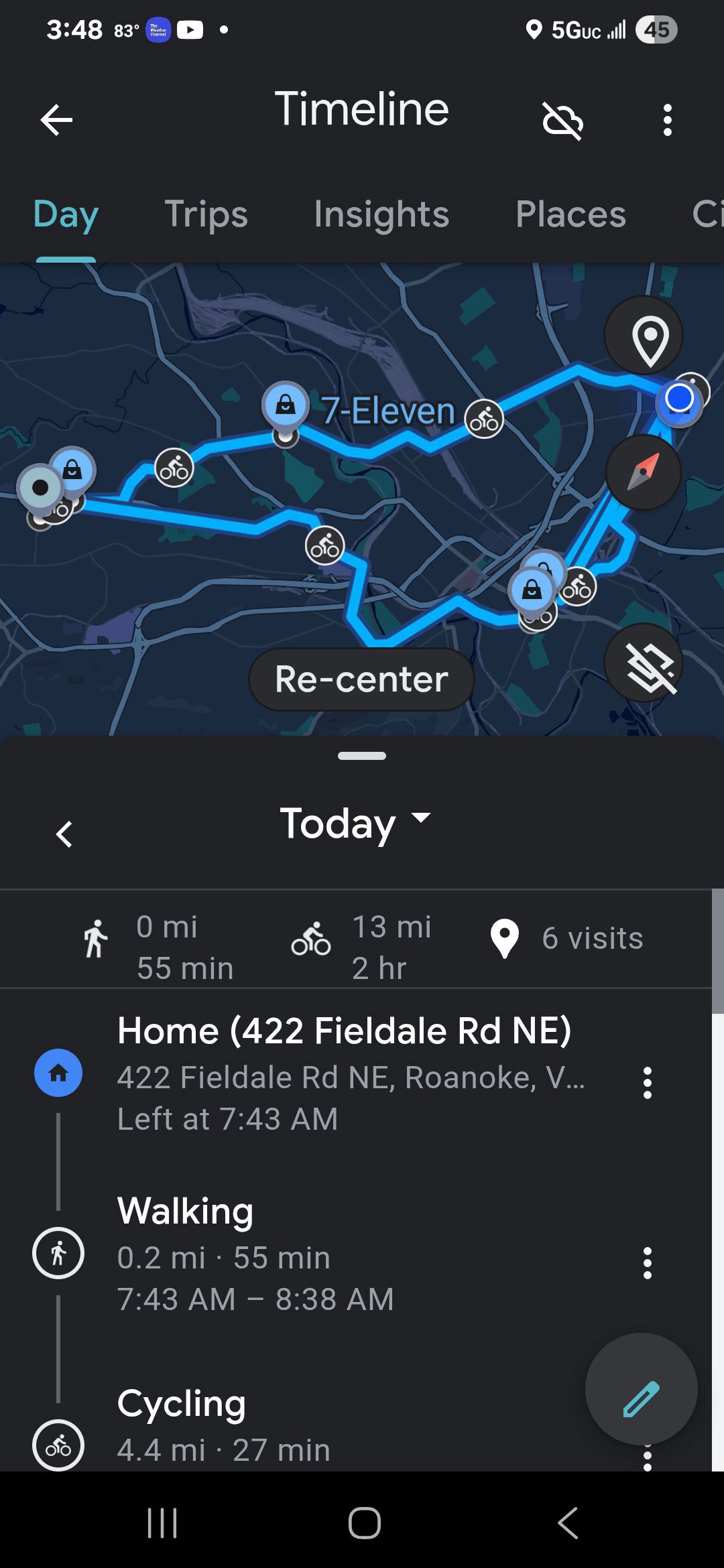Viewport: 724px width, 1568px height.
Task: Tap the system home button
Action: 365,1523
